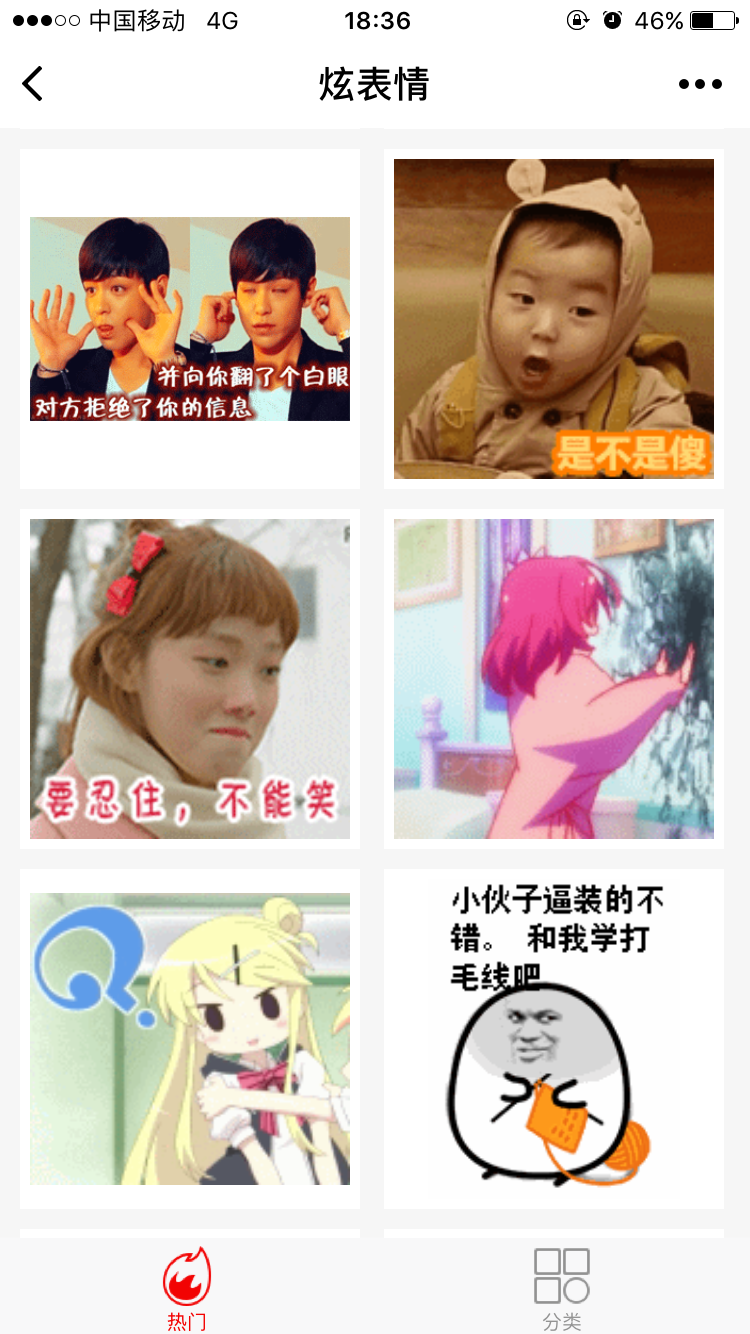Open the blonde anime girl sticker
750x1334 pixels.
(190, 1039)
